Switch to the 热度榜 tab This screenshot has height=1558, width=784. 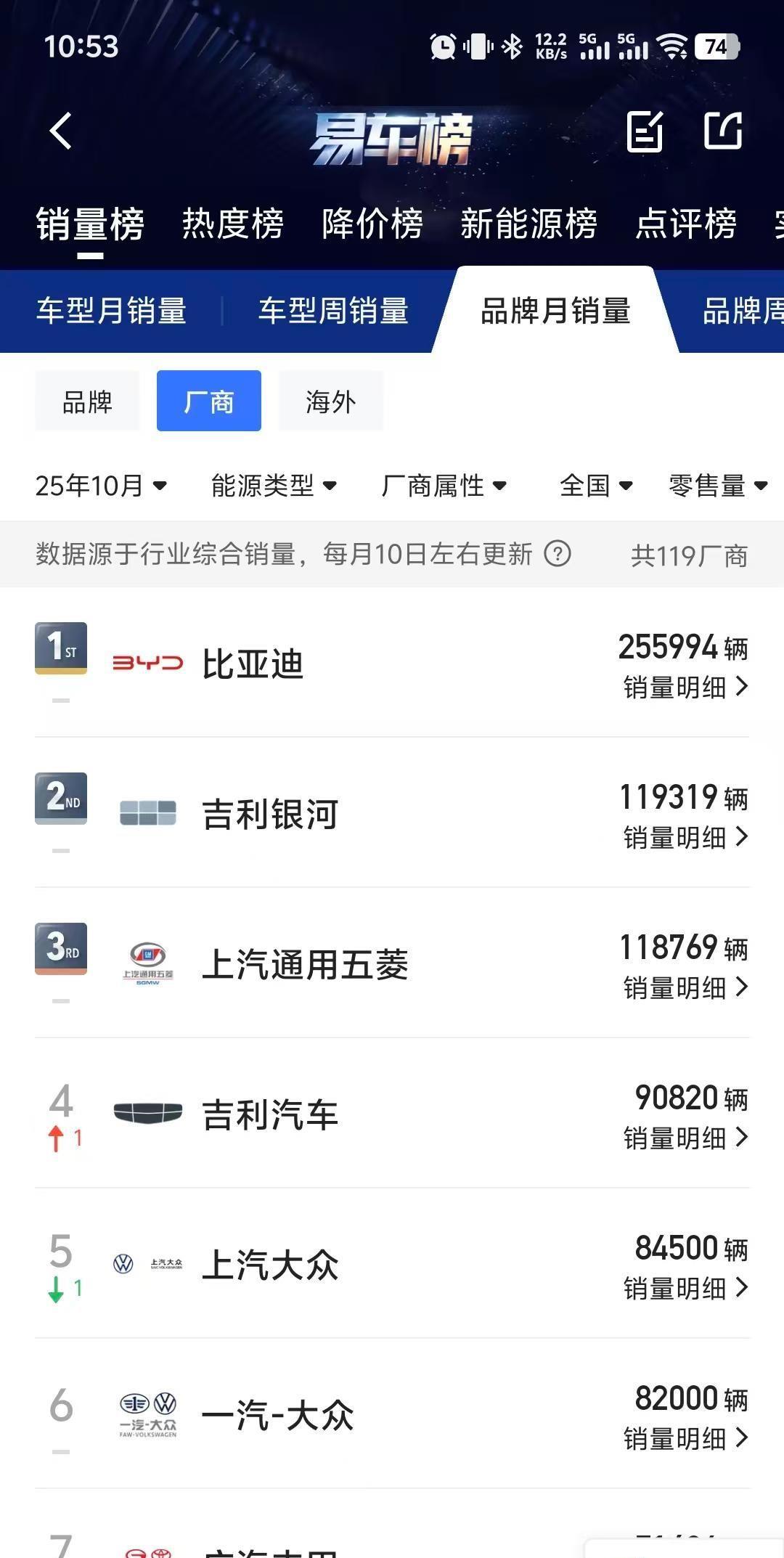233,224
